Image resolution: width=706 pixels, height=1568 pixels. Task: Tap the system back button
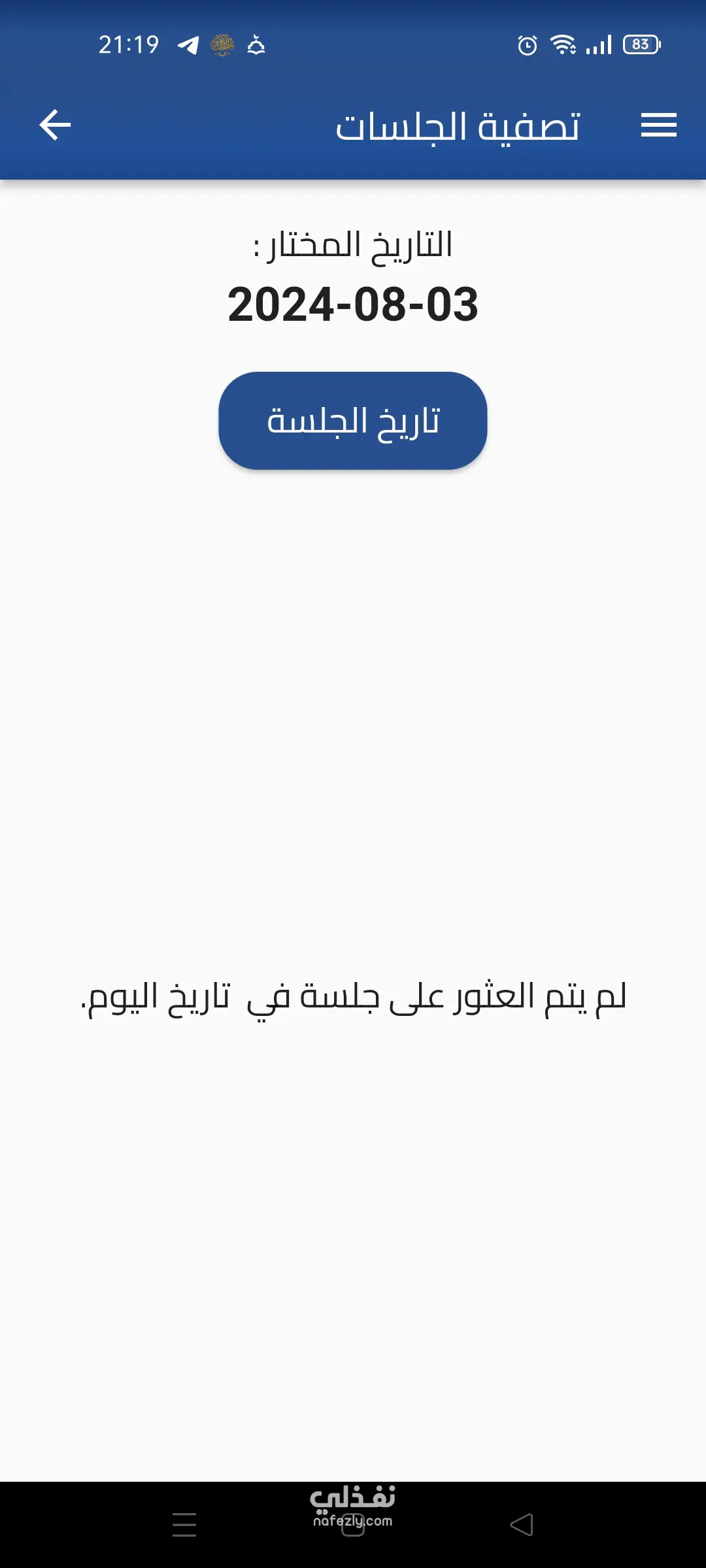point(522,1525)
